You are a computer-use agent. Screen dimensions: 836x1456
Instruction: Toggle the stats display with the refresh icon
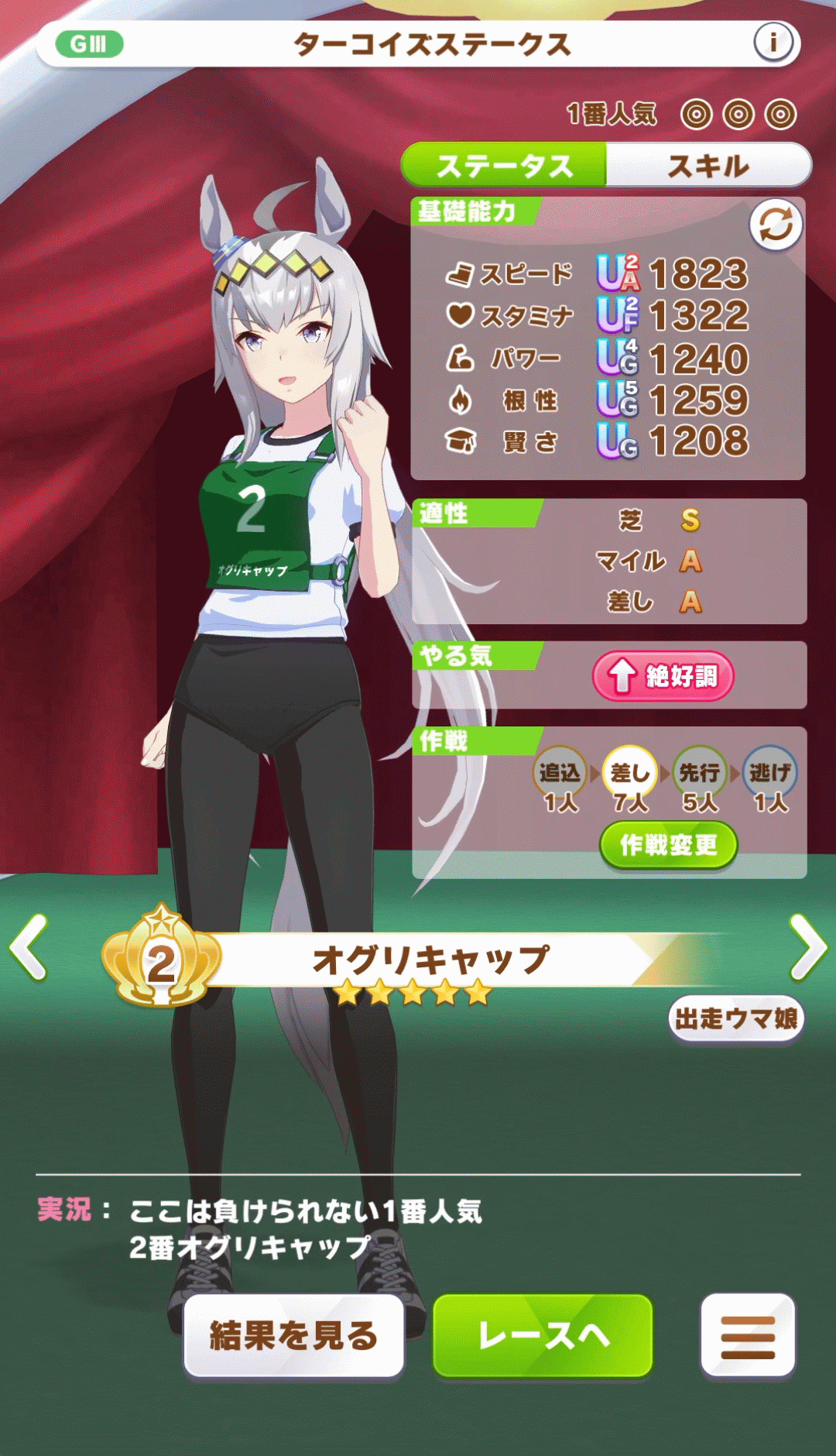(x=776, y=225)
